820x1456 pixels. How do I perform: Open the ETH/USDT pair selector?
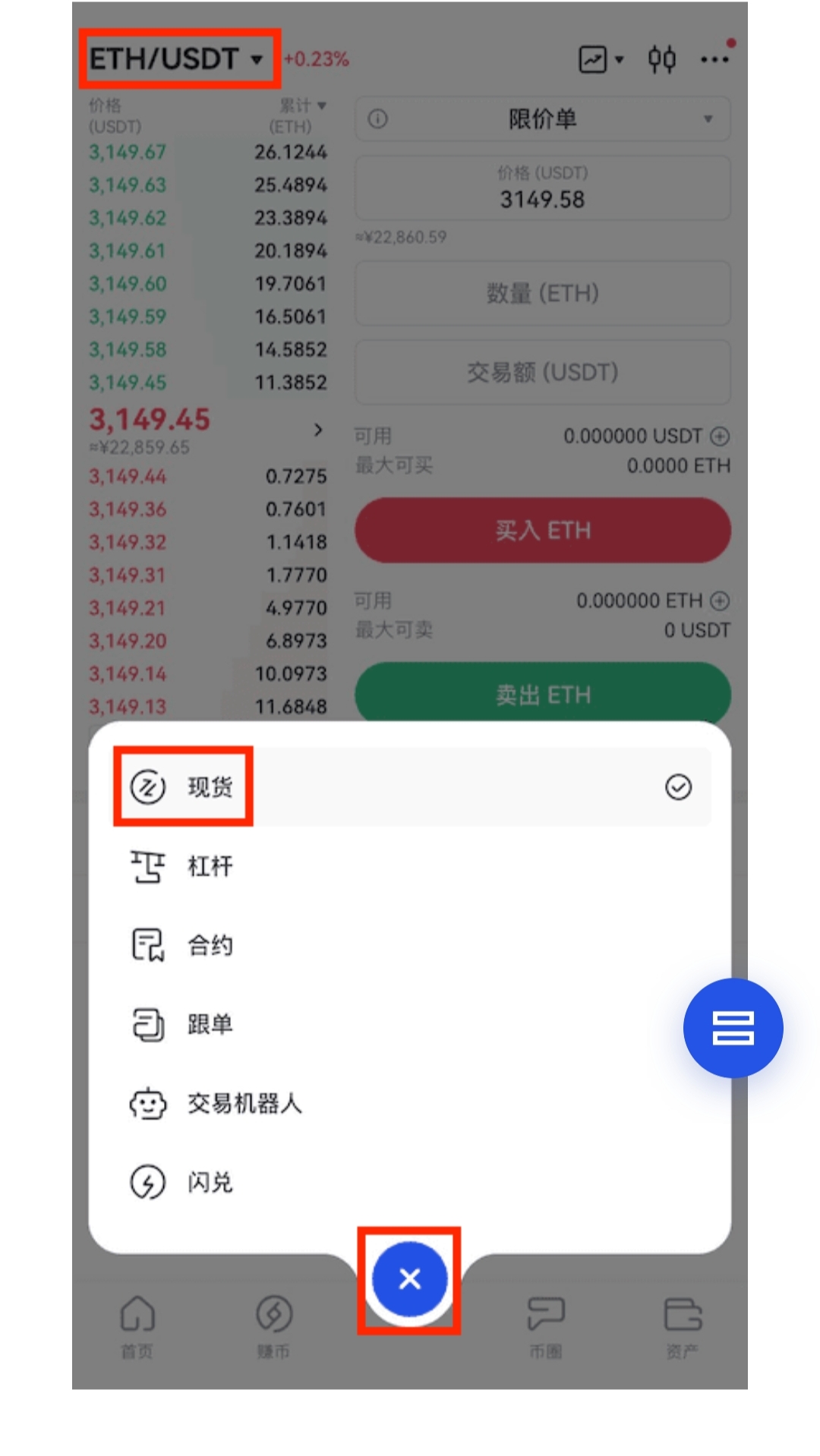click(x=176, y=58)
